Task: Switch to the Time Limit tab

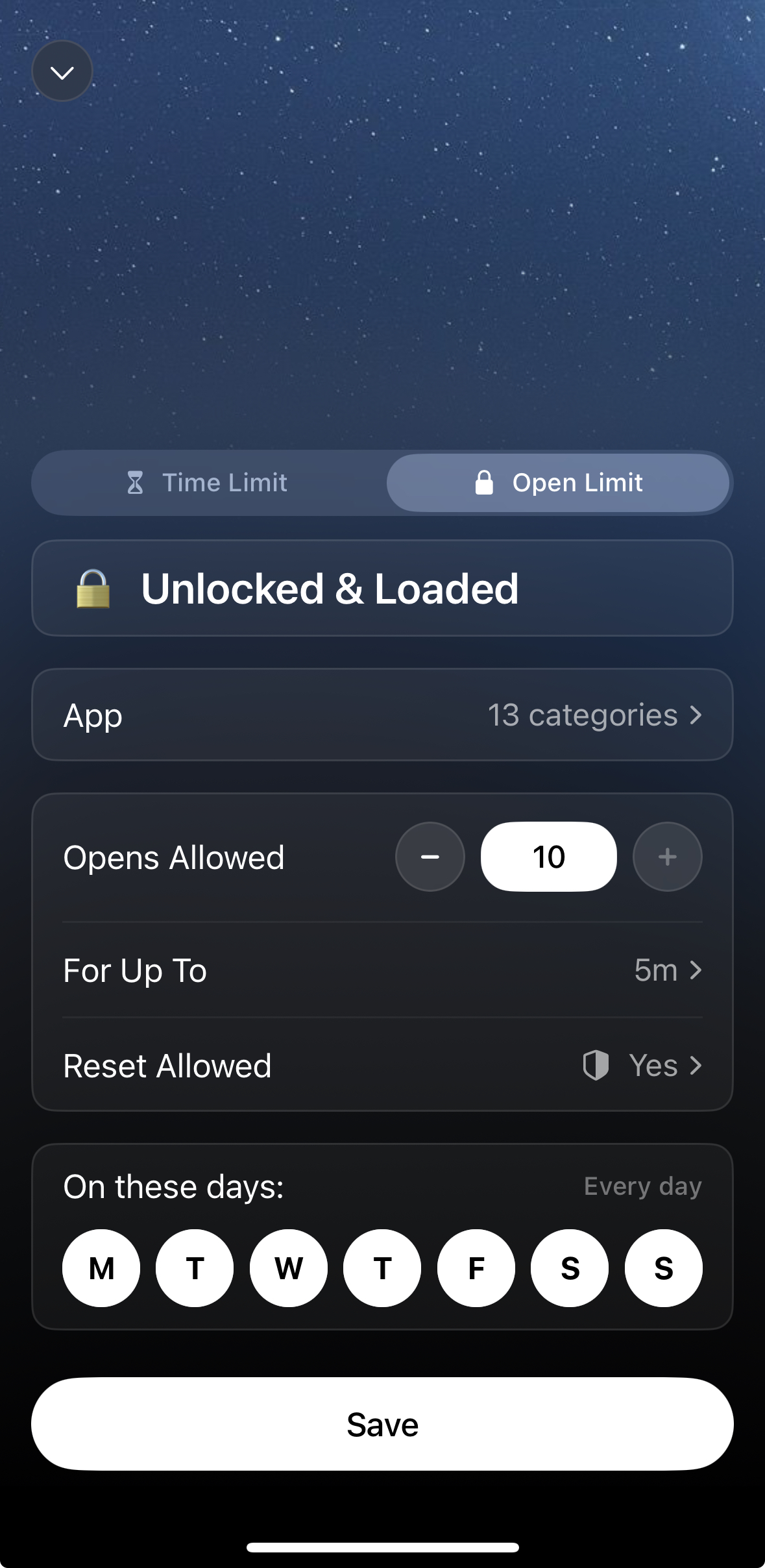Action: pos(209,482)
